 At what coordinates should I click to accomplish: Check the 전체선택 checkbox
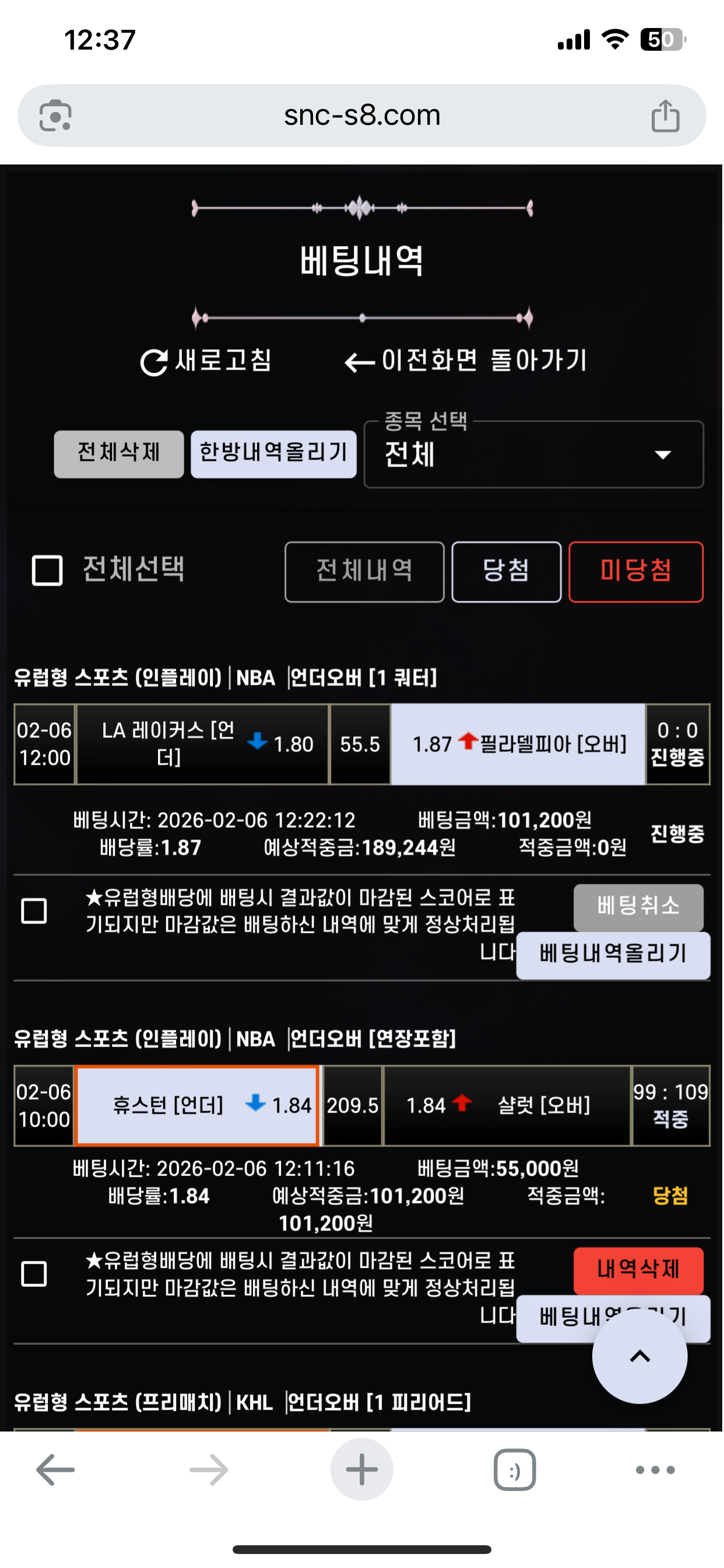tap(47, 570)
